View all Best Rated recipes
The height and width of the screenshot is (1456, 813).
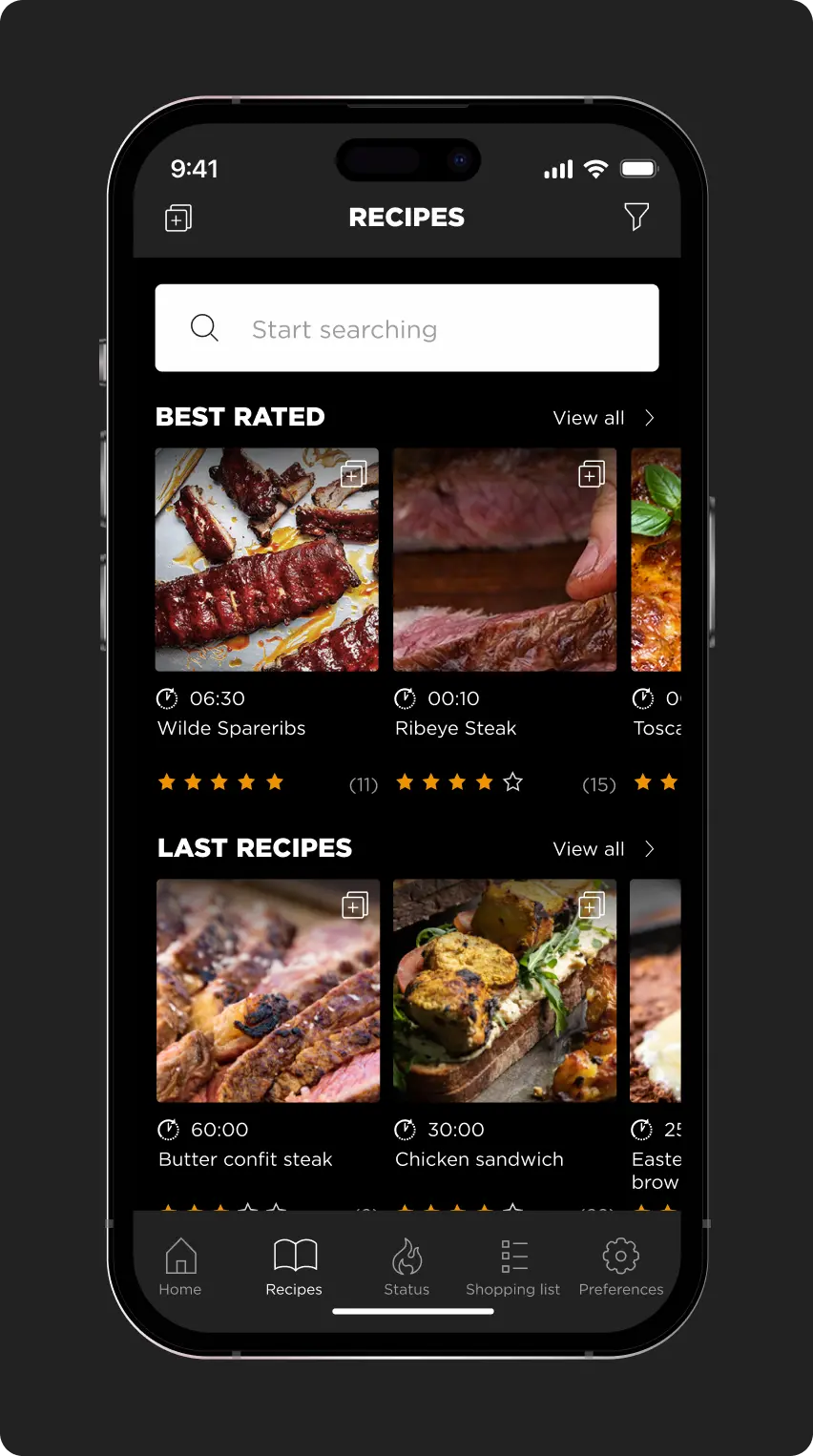pos(603,418)
